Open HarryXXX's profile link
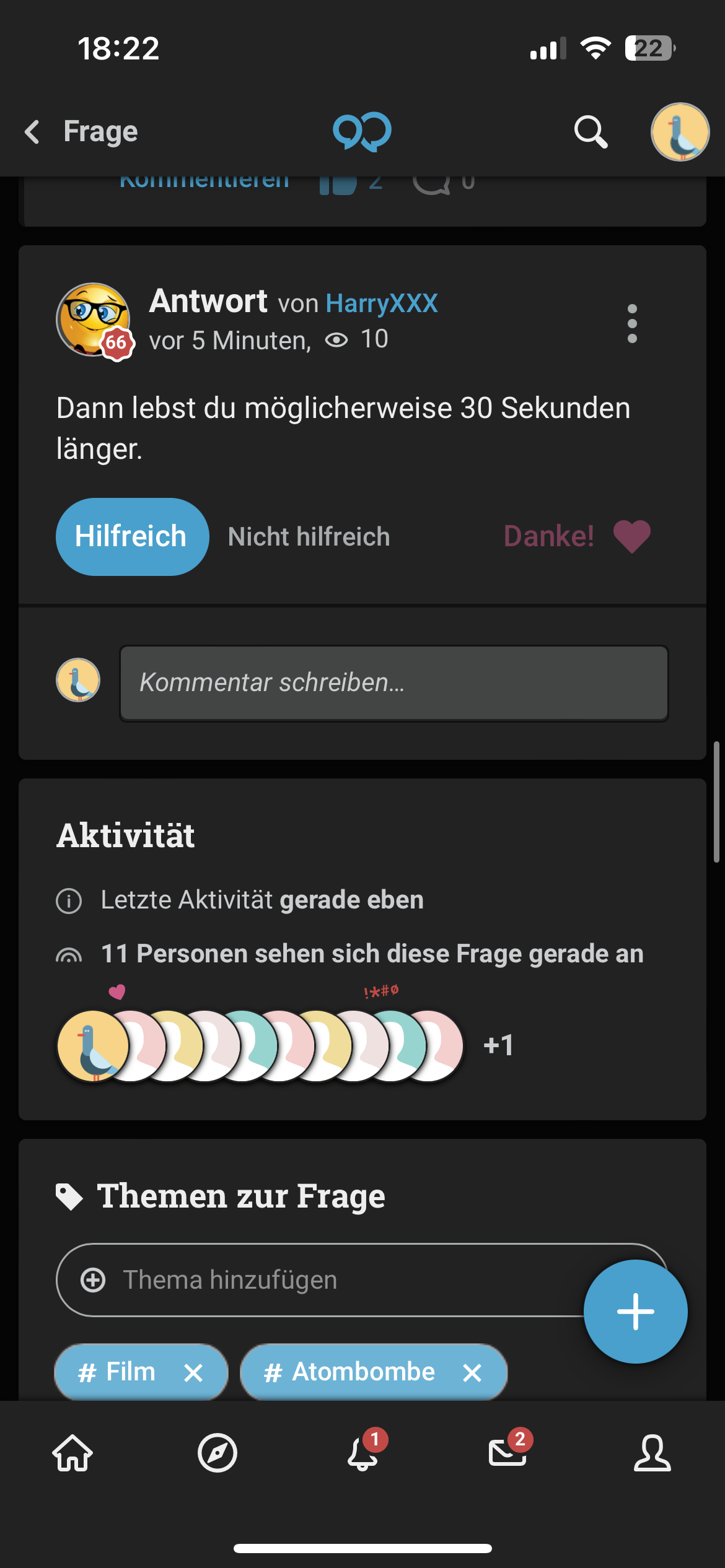This screenshot has width=725, height=1568. pyautogui.click(x=382, y=303)
